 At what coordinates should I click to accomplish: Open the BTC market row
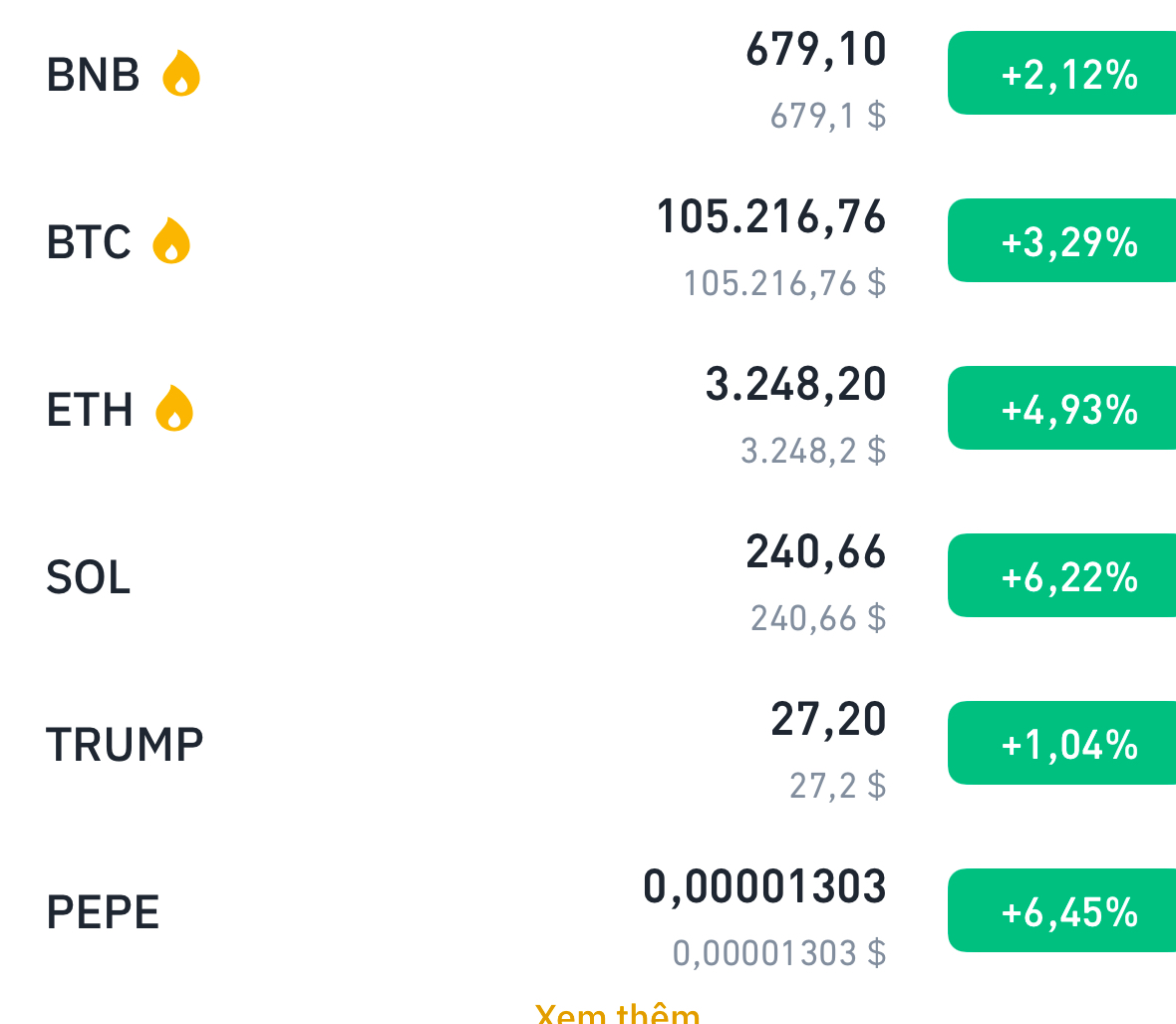89,242
